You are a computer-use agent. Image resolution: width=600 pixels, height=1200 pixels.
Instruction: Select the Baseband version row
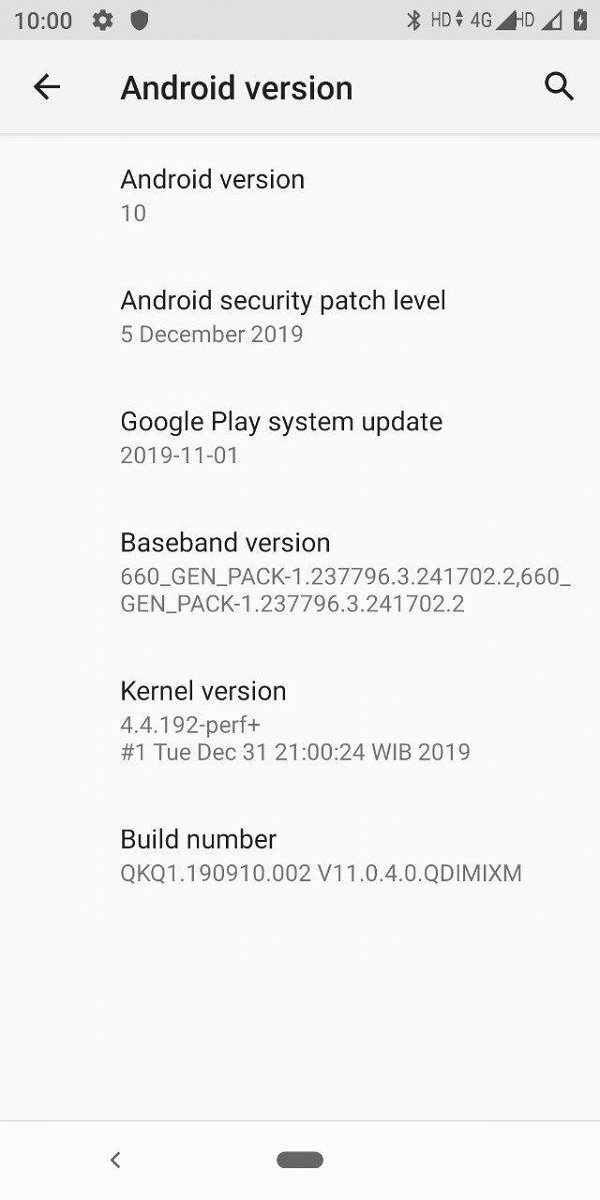point(300,572)
